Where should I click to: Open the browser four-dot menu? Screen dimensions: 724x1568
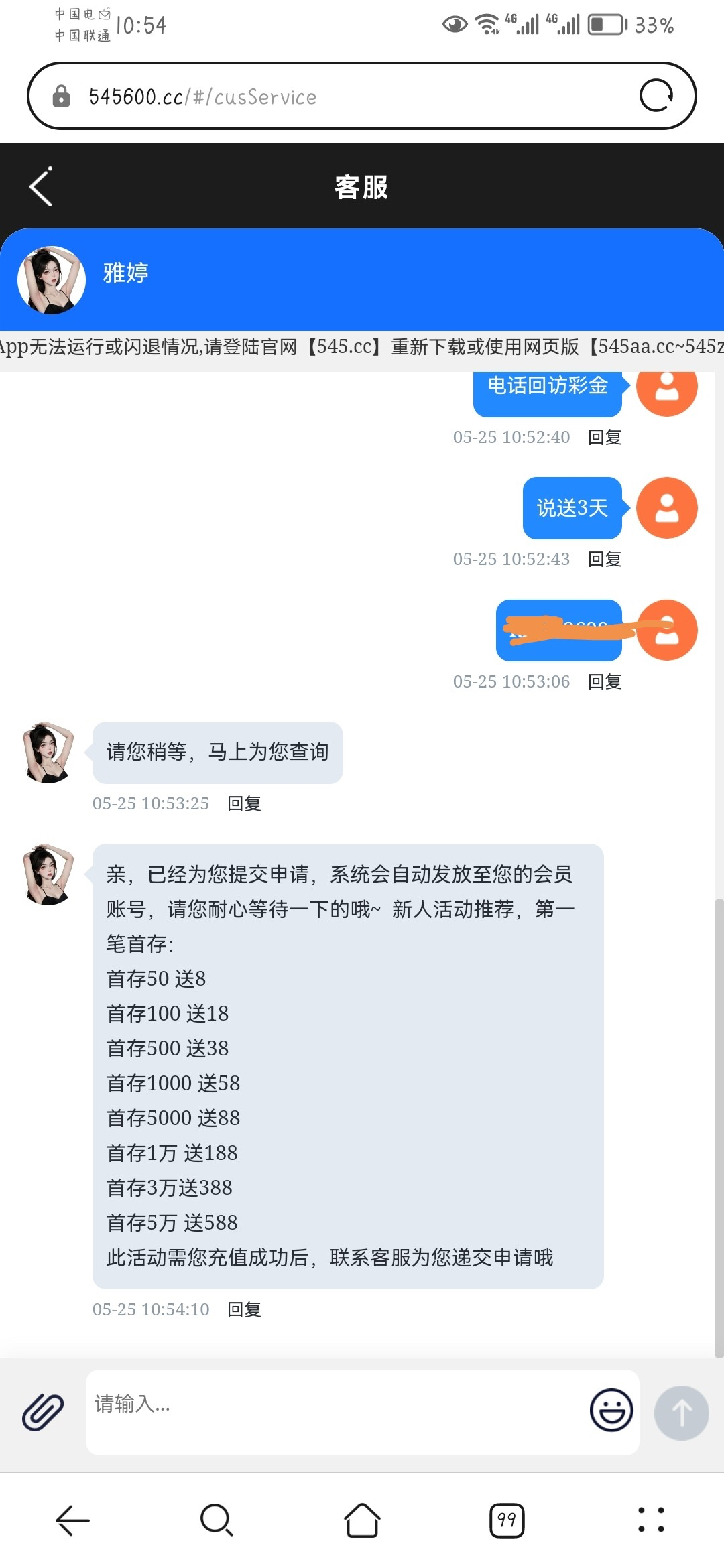point(651,1520)
